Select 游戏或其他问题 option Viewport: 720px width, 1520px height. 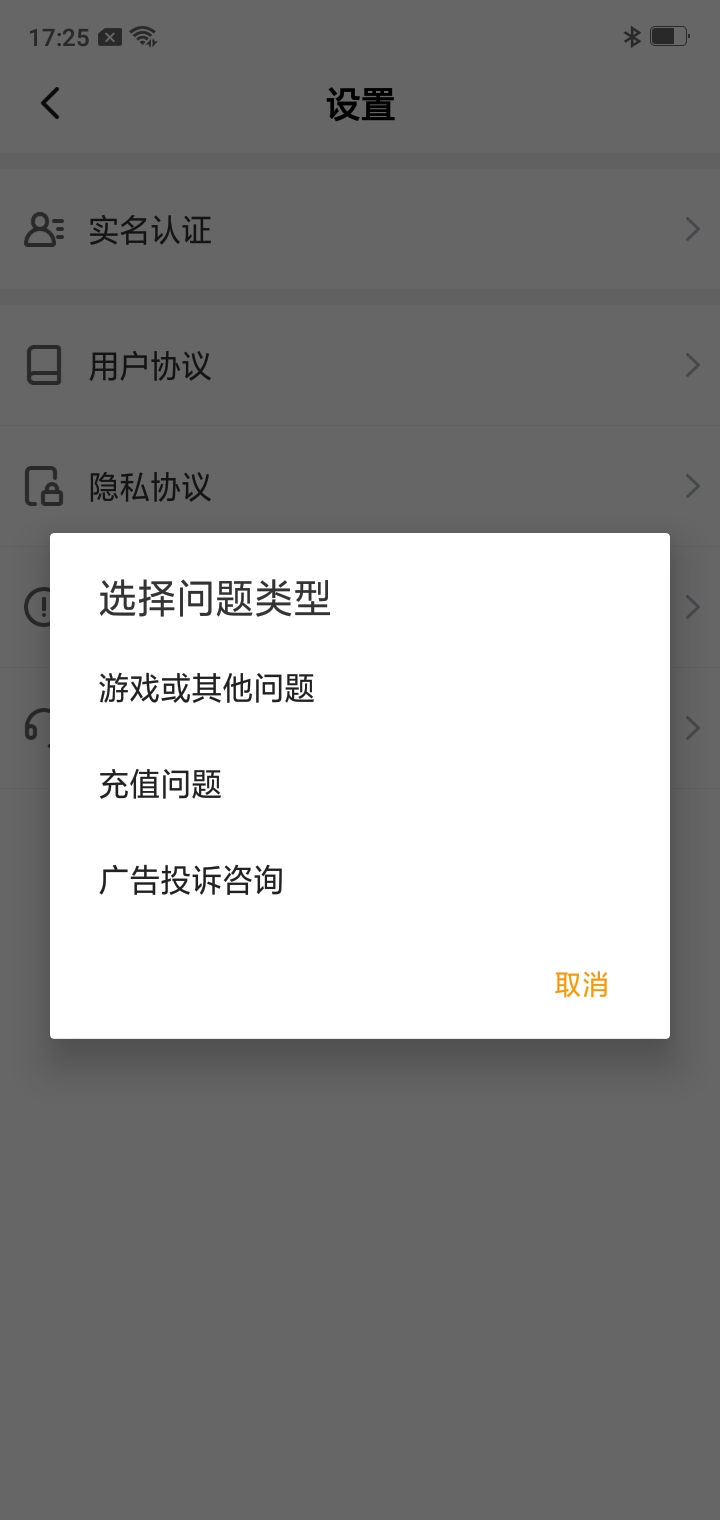pyautogui.click(x=207, y=688)
